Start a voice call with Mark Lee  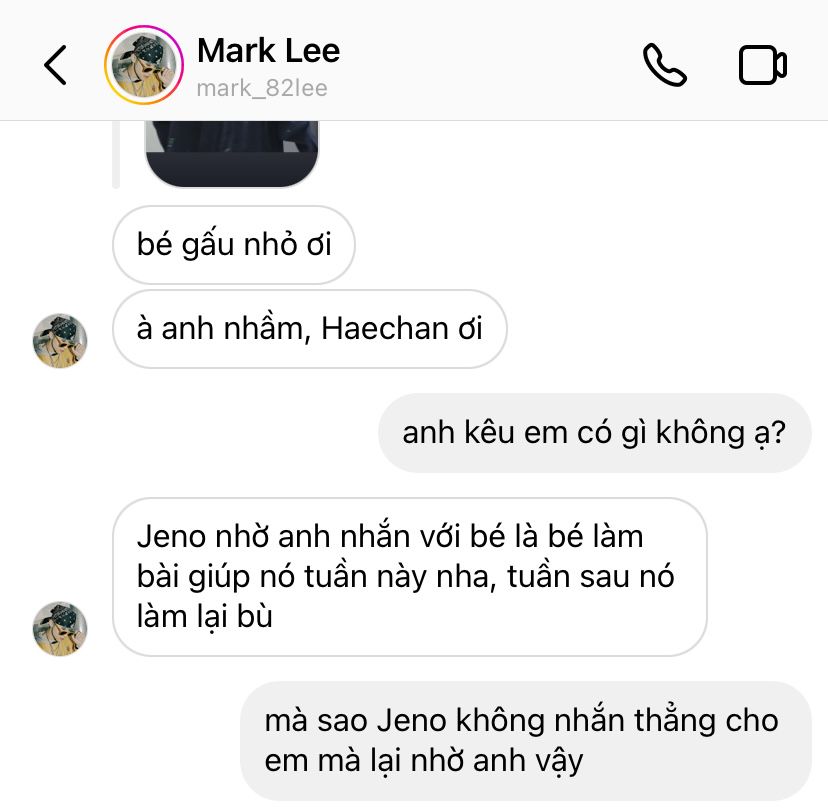pyautogui.click(x=664, y=65)
